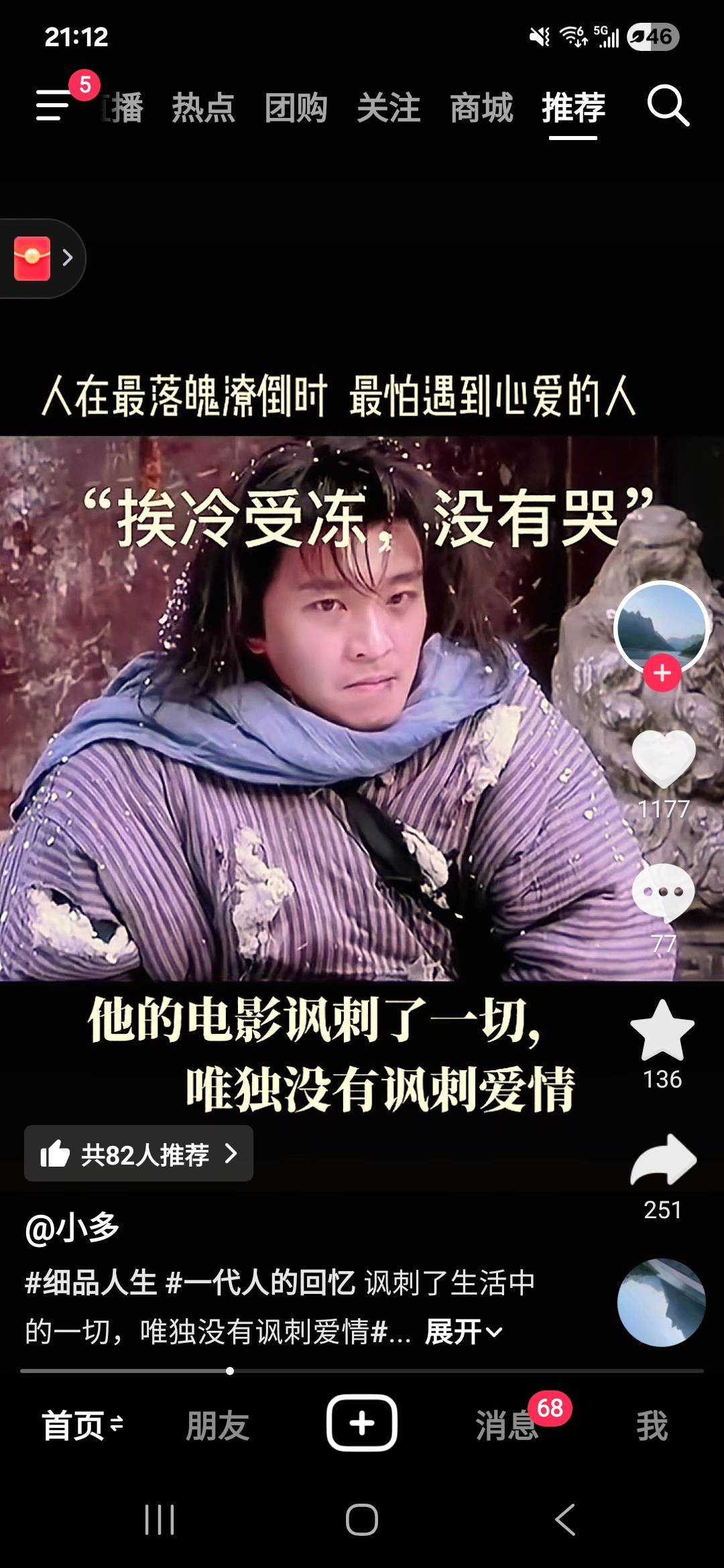Expand the caption with 展开
This screenshot has width=724, height=1568.
(463, 1331)
